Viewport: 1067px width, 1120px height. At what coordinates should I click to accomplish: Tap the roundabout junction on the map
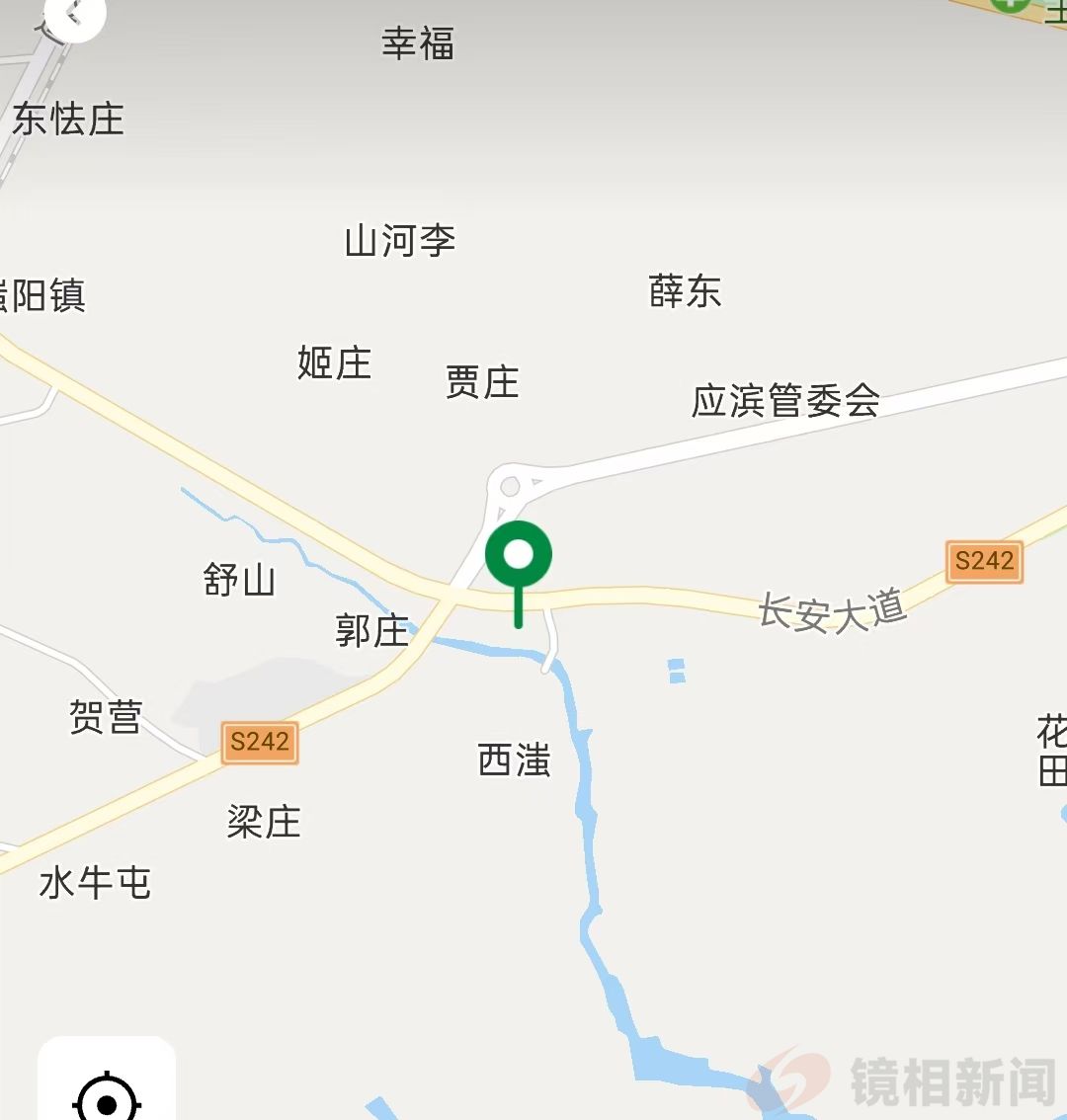tap(510, 486)
